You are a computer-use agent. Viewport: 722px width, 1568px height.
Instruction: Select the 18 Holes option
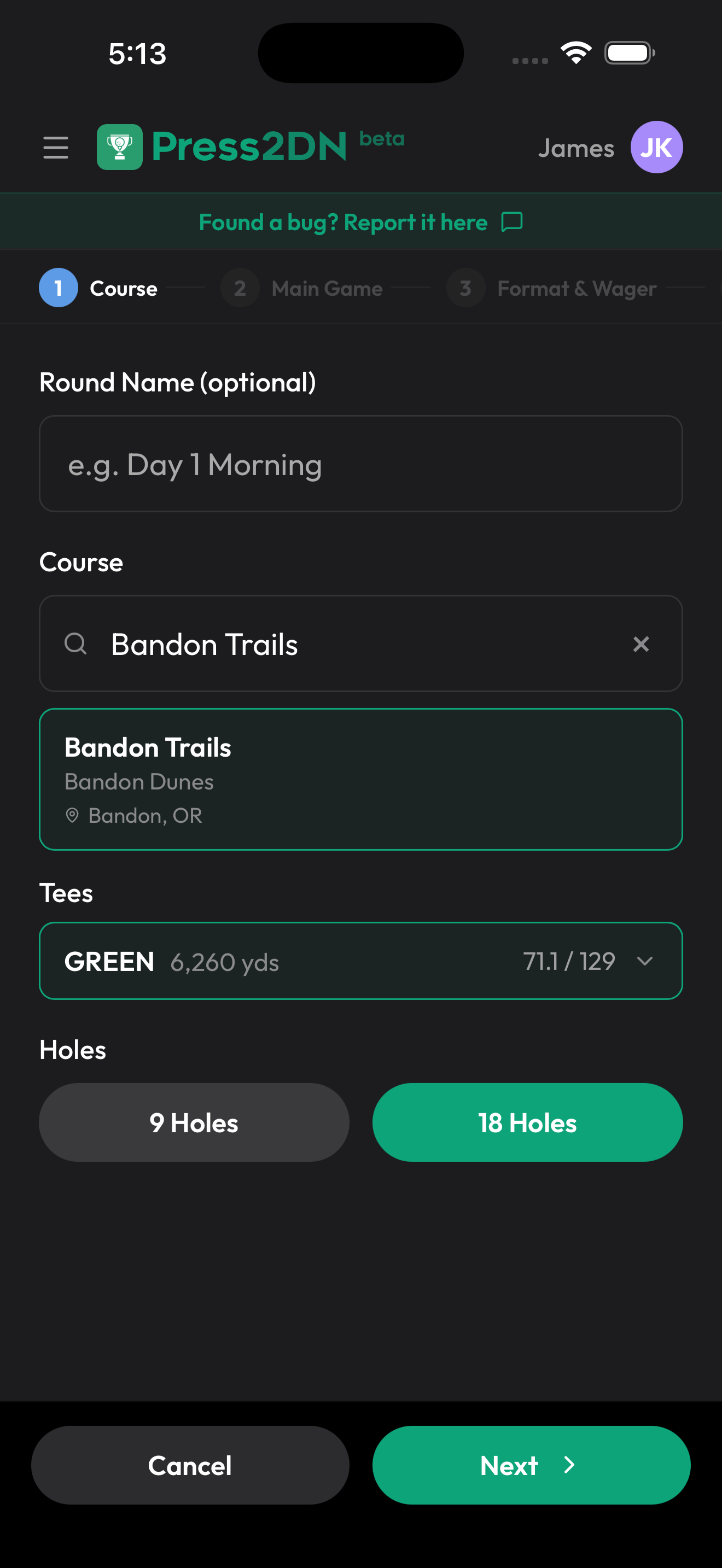click(527, 1122)
